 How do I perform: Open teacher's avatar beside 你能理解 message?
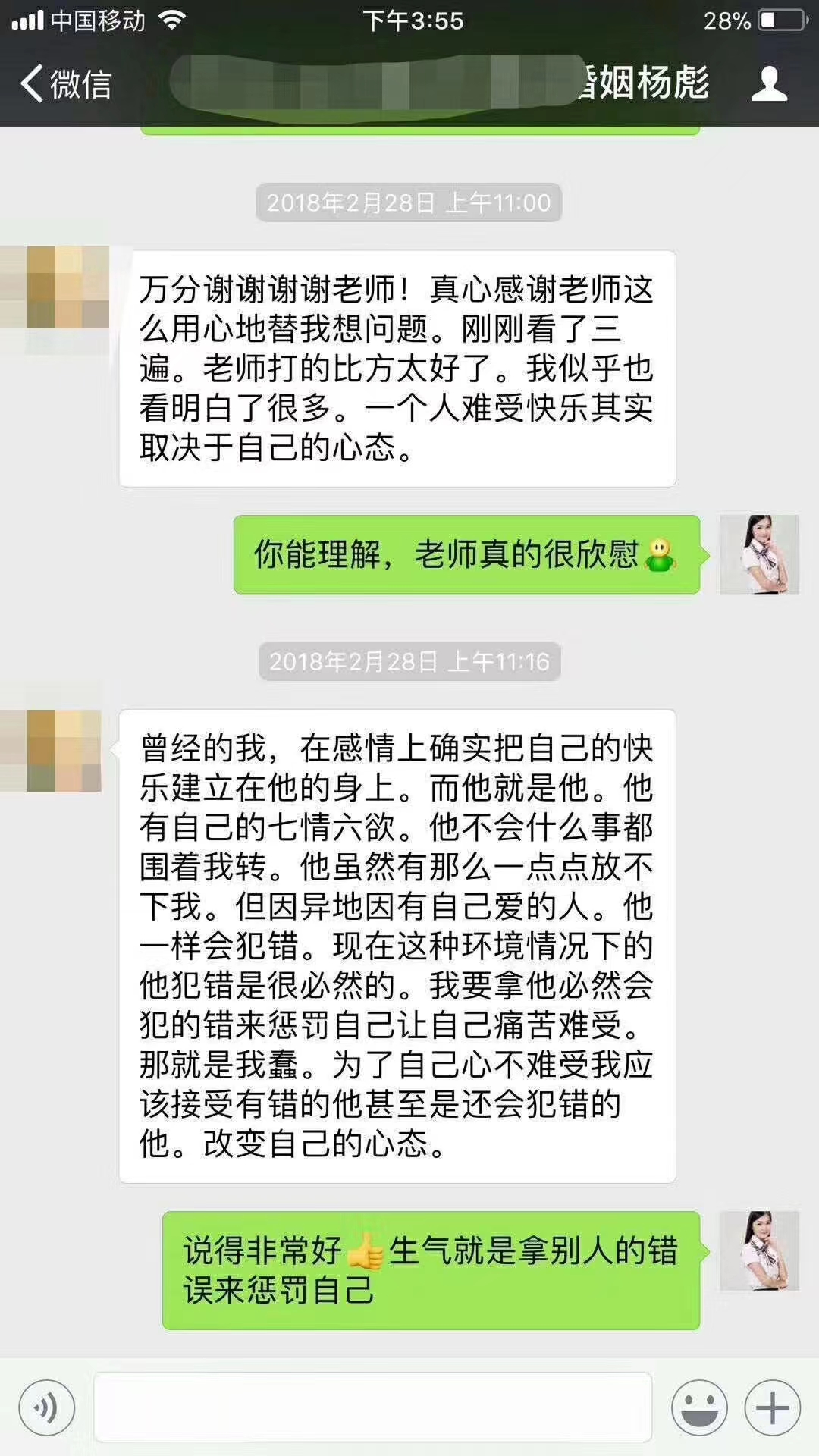click(759, 554)
